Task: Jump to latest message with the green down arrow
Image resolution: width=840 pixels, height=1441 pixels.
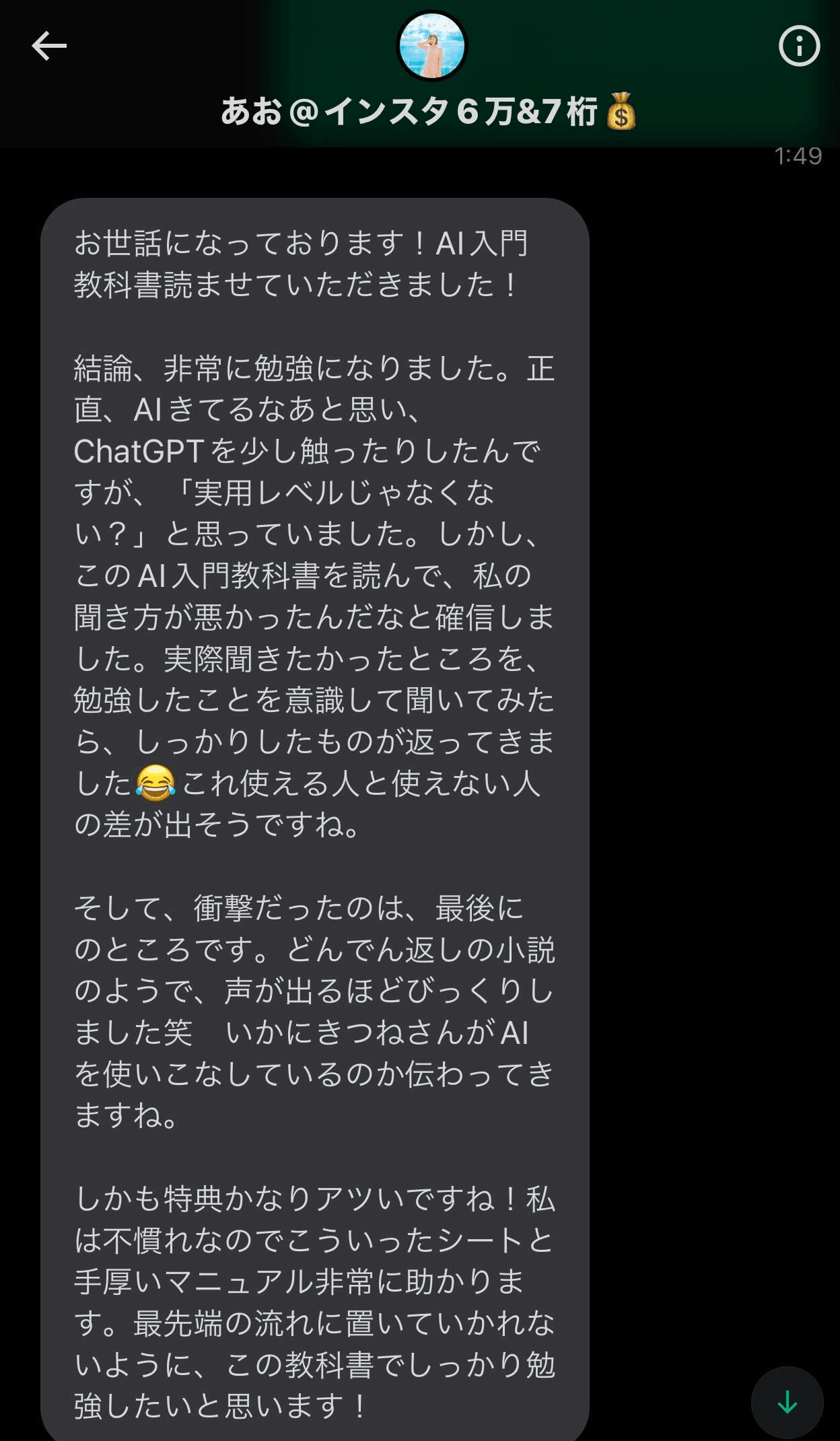Action: click(787, 1403)
